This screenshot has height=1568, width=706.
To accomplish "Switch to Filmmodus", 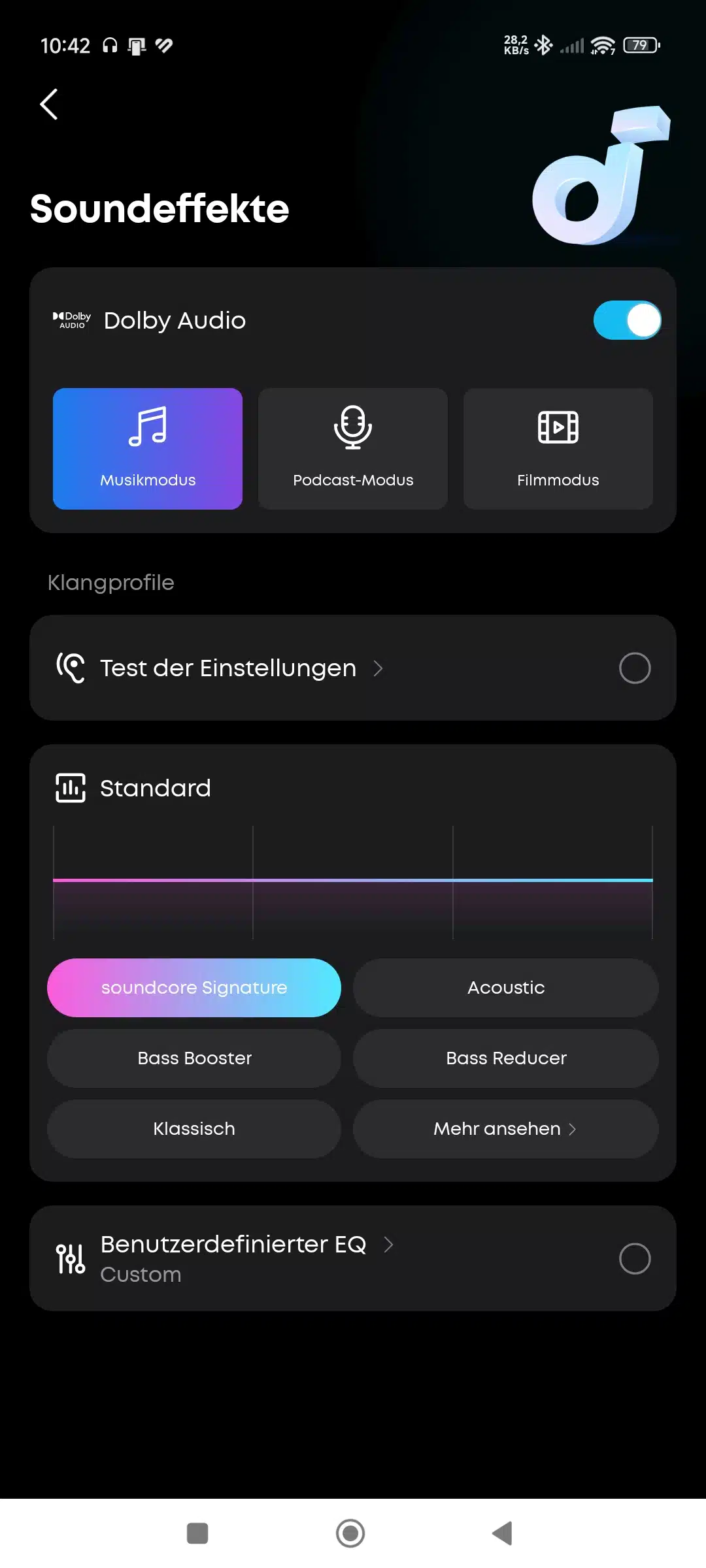I will 558,449.
